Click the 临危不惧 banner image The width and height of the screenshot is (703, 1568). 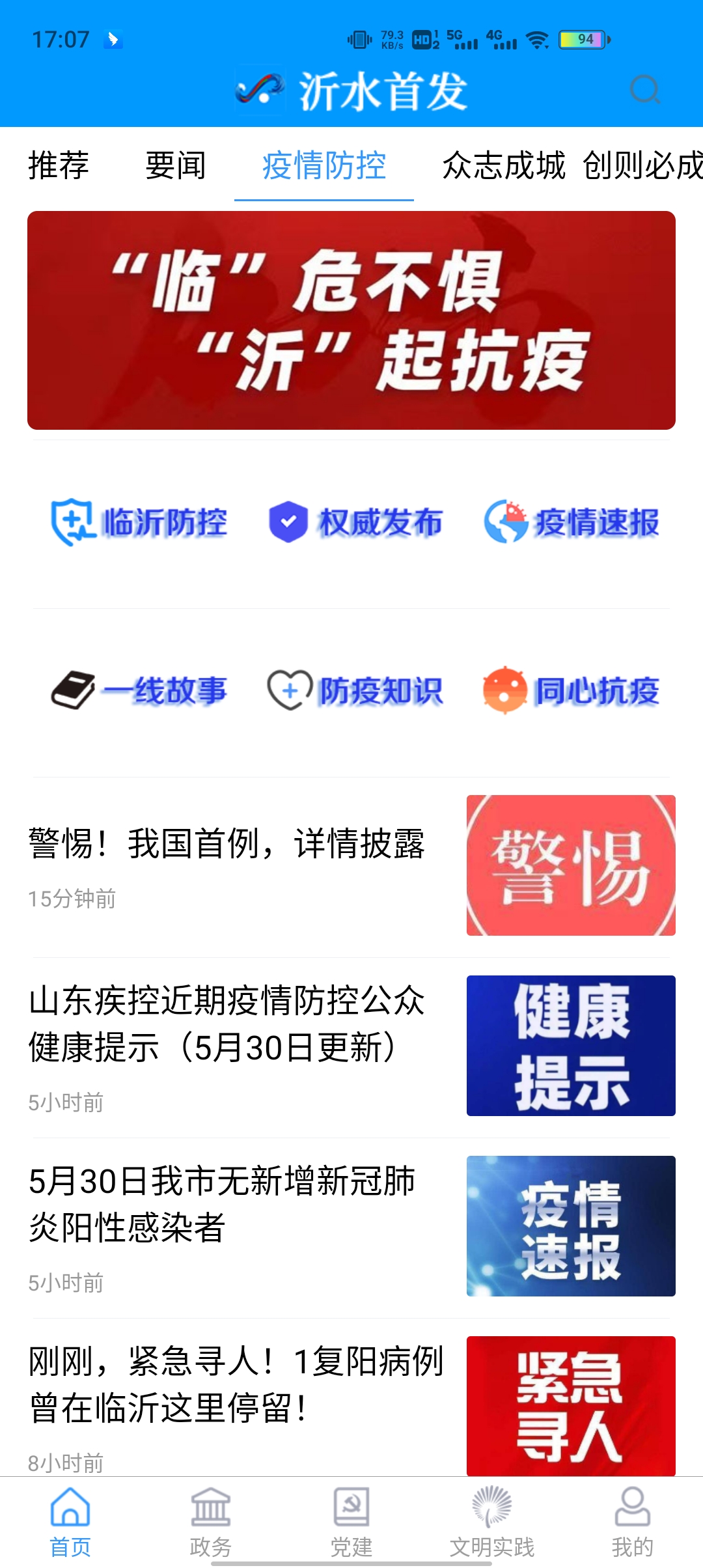(351, 320)
